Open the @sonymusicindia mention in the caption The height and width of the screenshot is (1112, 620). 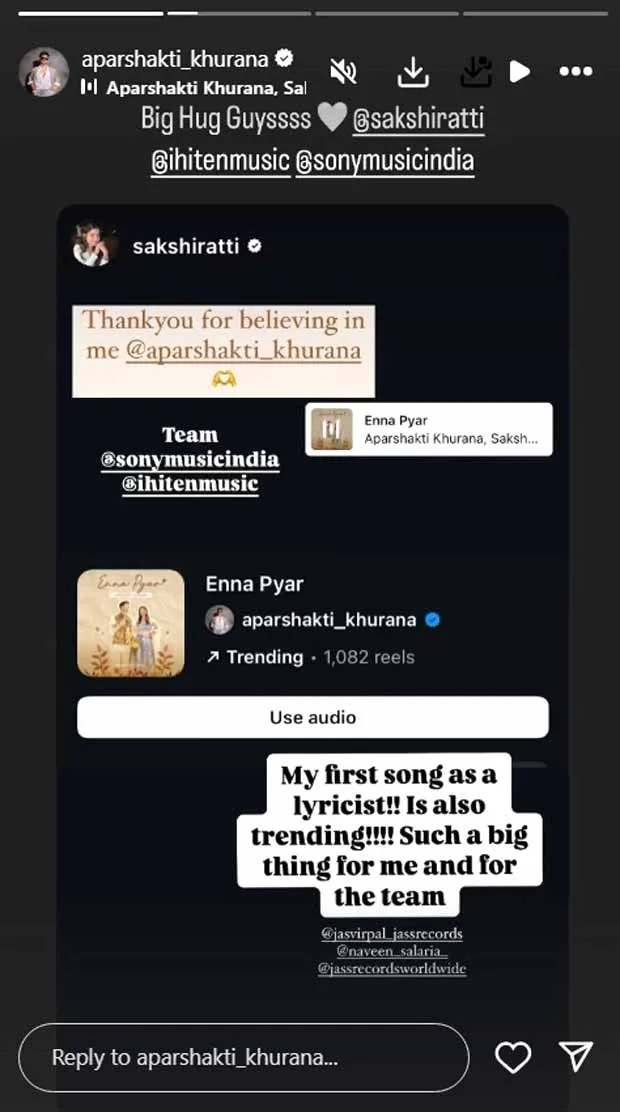384,160
